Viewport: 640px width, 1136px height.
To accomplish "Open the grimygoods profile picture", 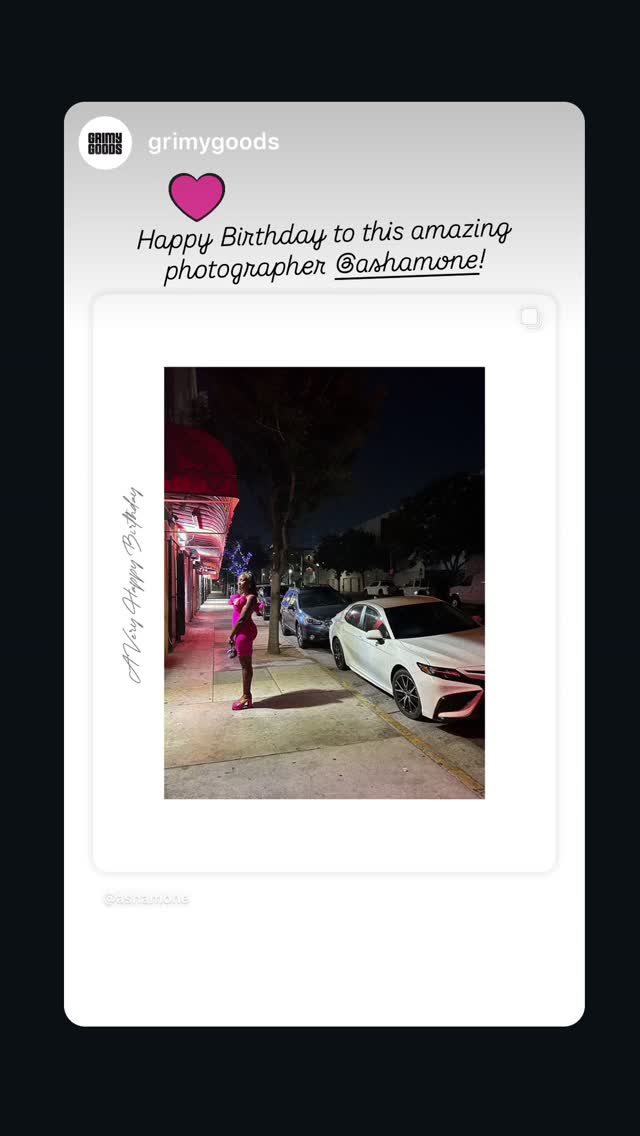I will [105, 143].
